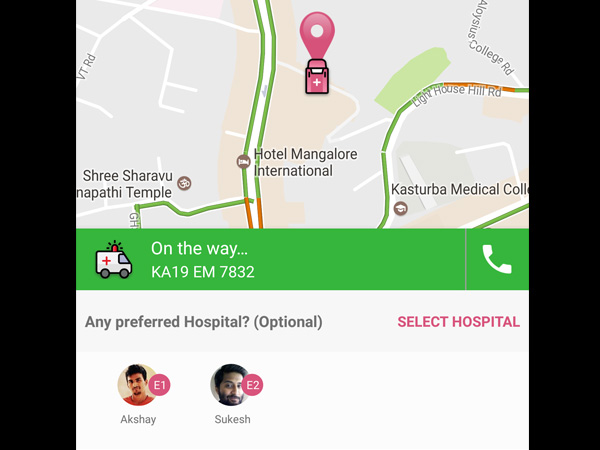Call the ambulance driver

point(497,260)
